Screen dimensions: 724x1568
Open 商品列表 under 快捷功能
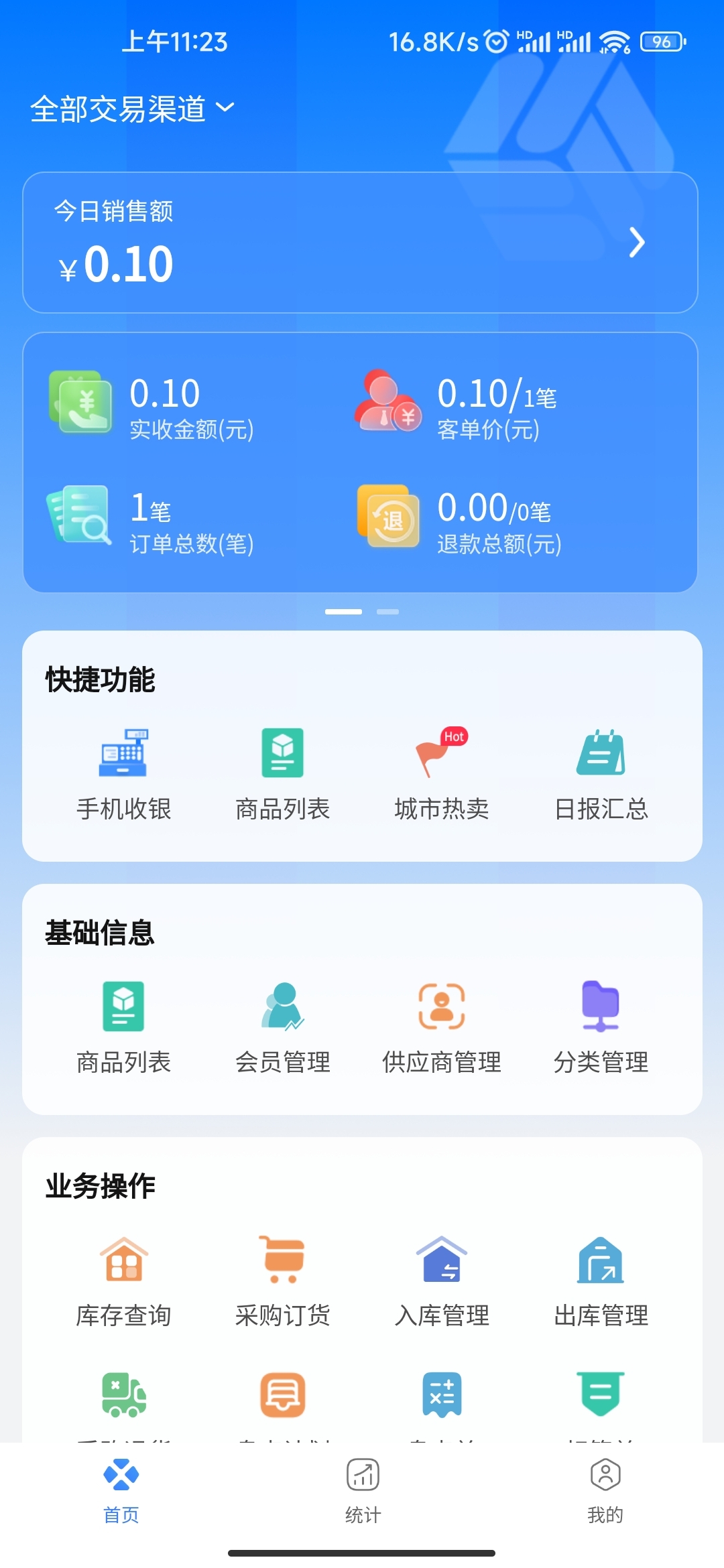tap(282, 774)
